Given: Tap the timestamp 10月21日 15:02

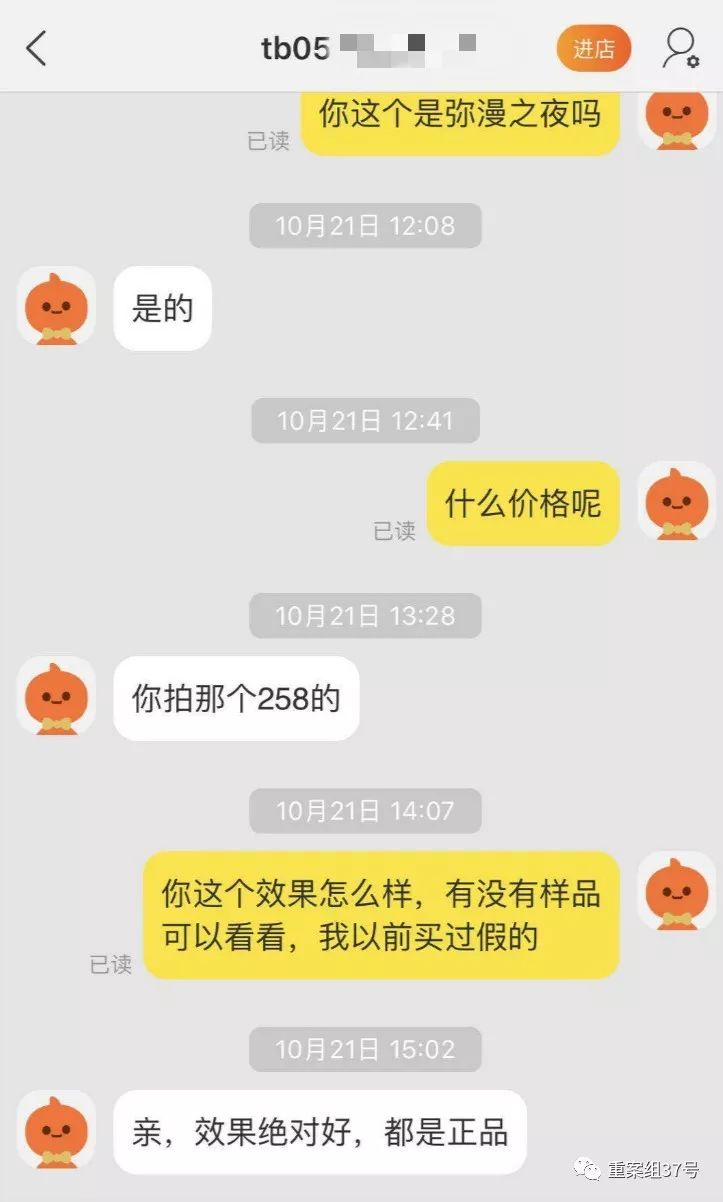Looking at the screenshot, I should point(364,1049).
